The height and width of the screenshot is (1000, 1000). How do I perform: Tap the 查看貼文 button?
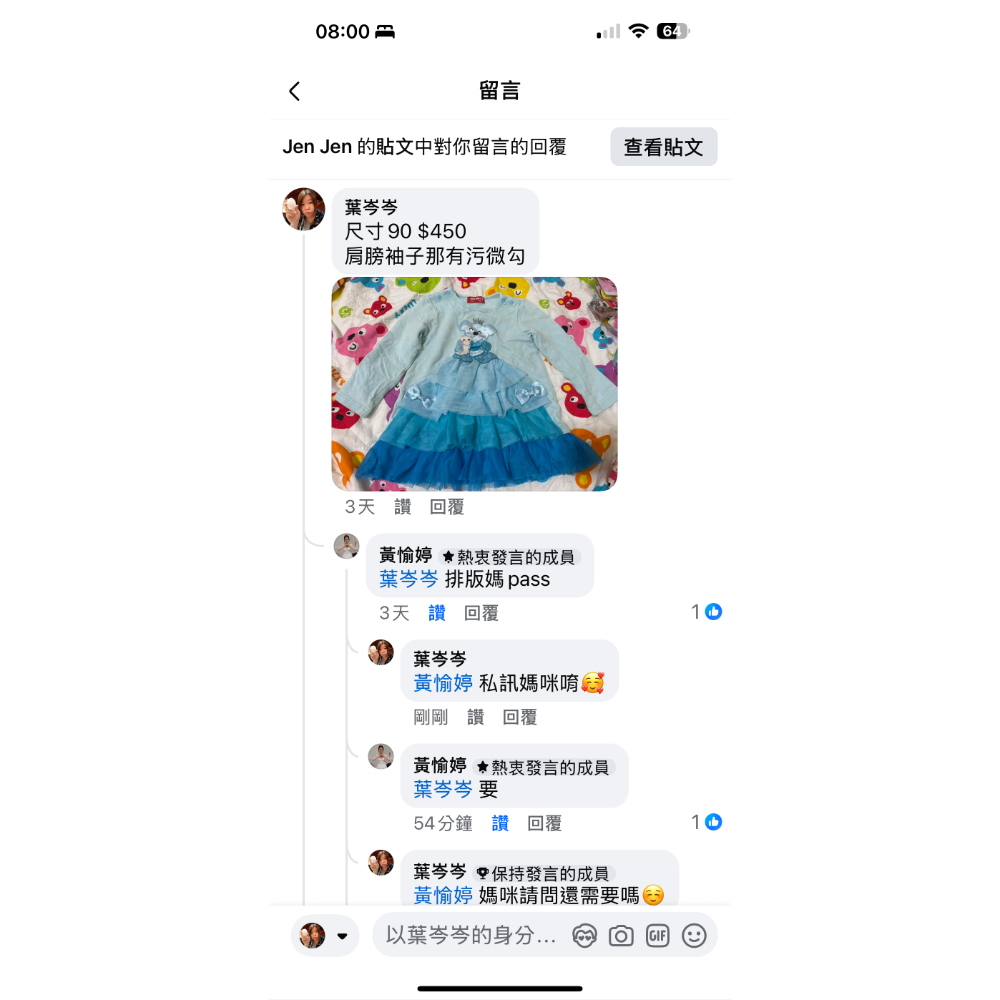tap(663, 147)
